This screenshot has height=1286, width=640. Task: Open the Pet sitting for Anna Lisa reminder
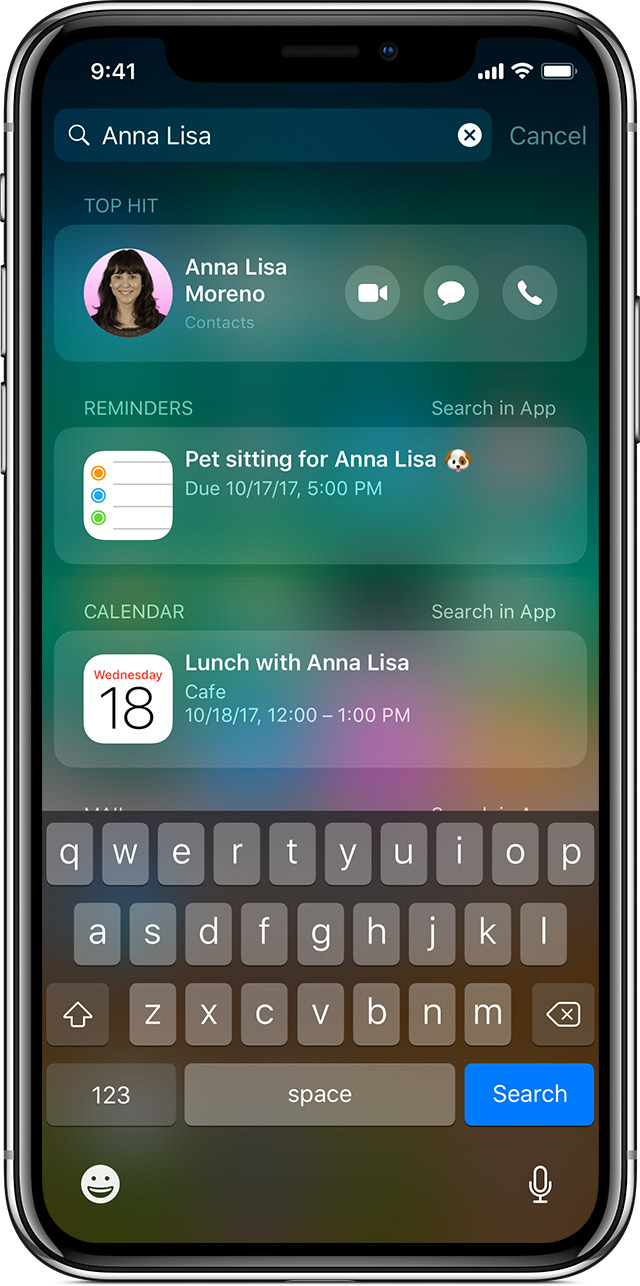[x=320, y=495]
